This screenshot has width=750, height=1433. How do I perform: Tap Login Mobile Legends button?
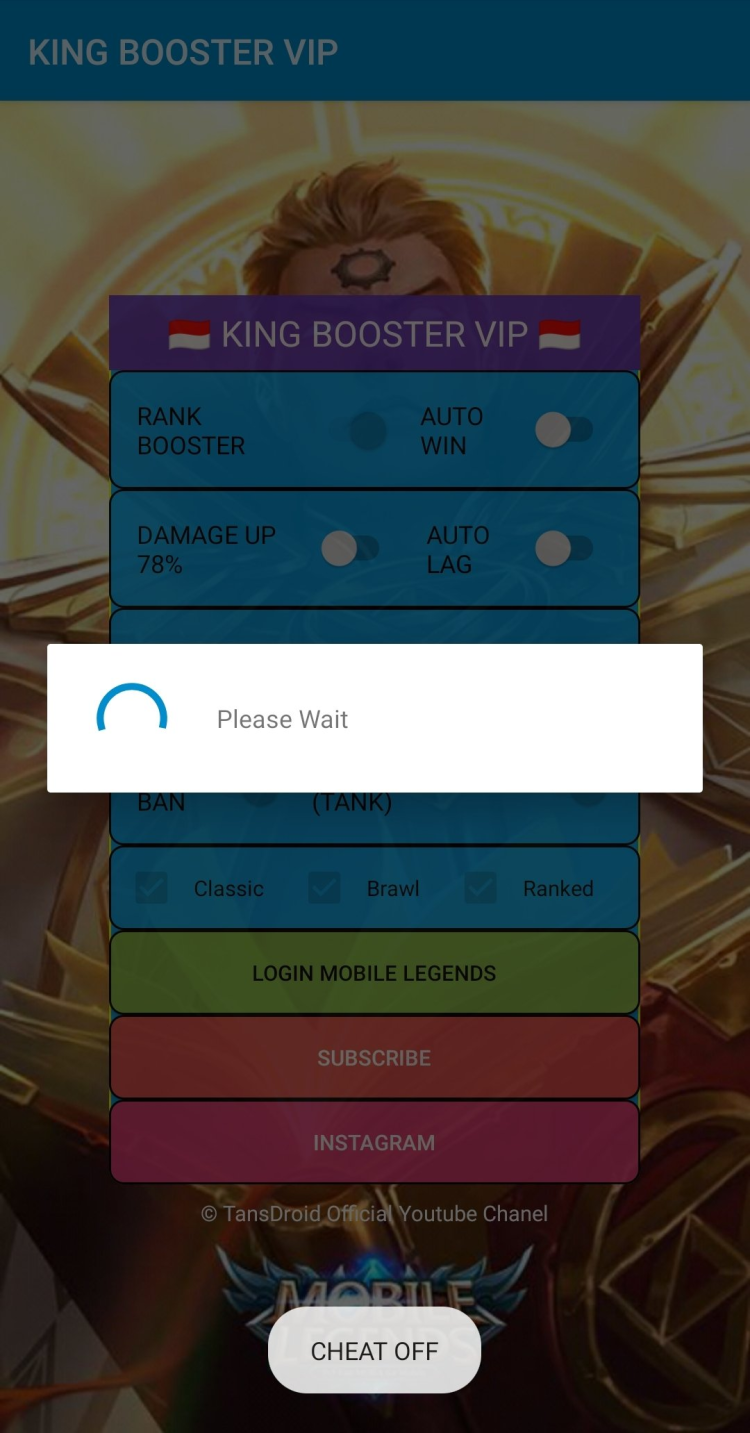tap(374, 973)
